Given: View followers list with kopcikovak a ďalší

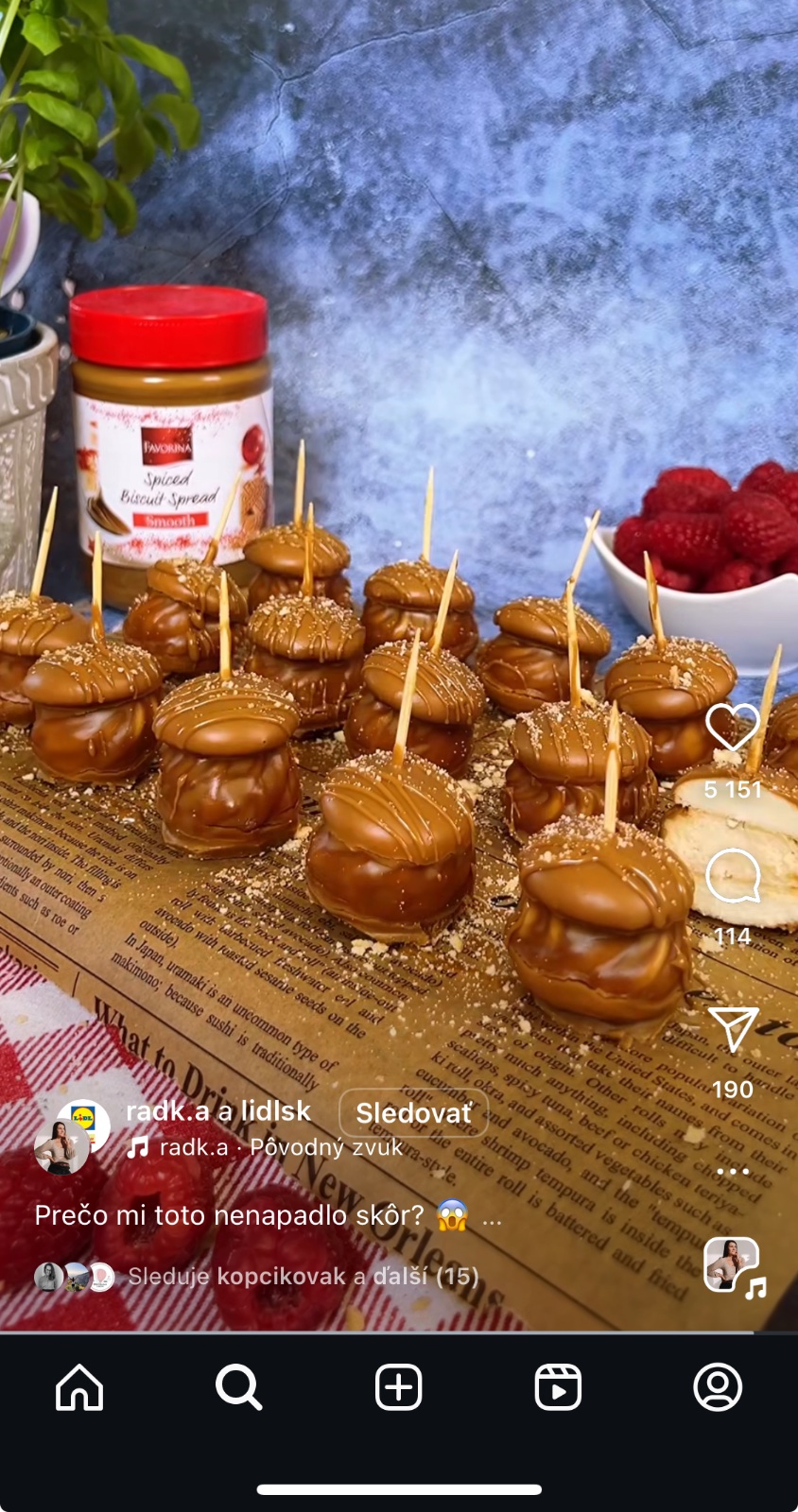Looking at the screenshot, I should click(x=303, y=1277).
